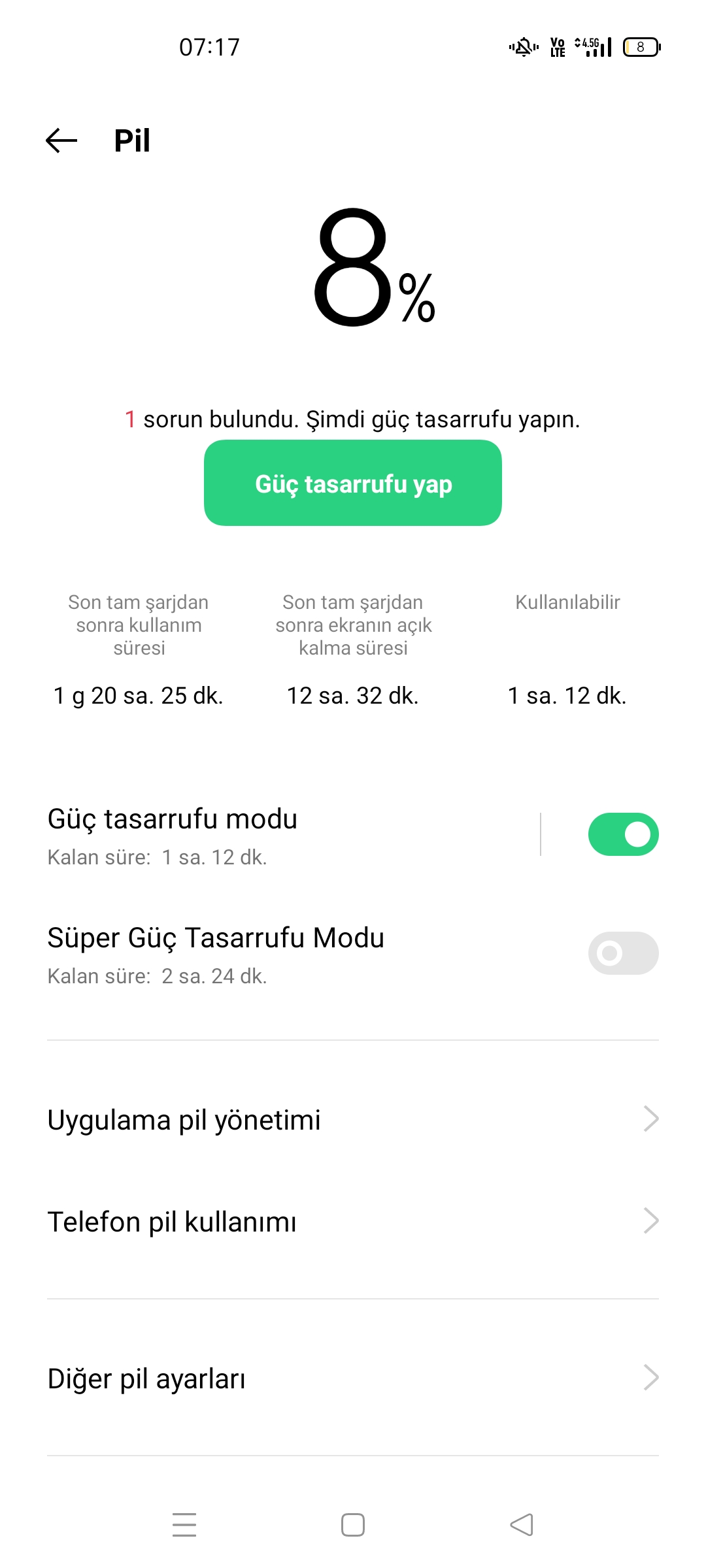Open Diğer pil ayarları
This screenshot has width=706, height=1568.
tap(353, 1378)
